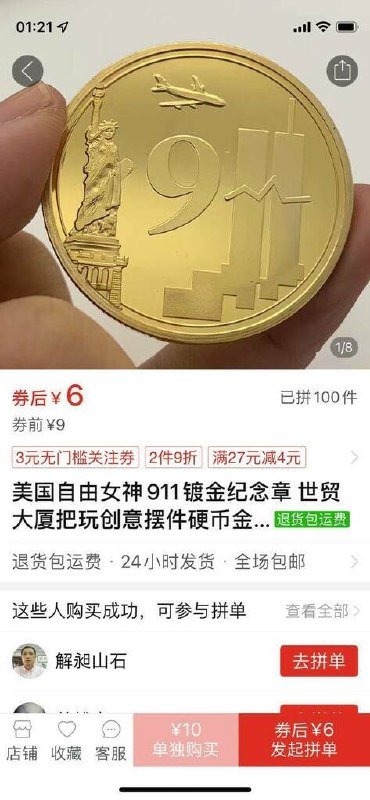
Task: Claim the 3元无门槛关注券 coupon
Action: coord(75,457)
